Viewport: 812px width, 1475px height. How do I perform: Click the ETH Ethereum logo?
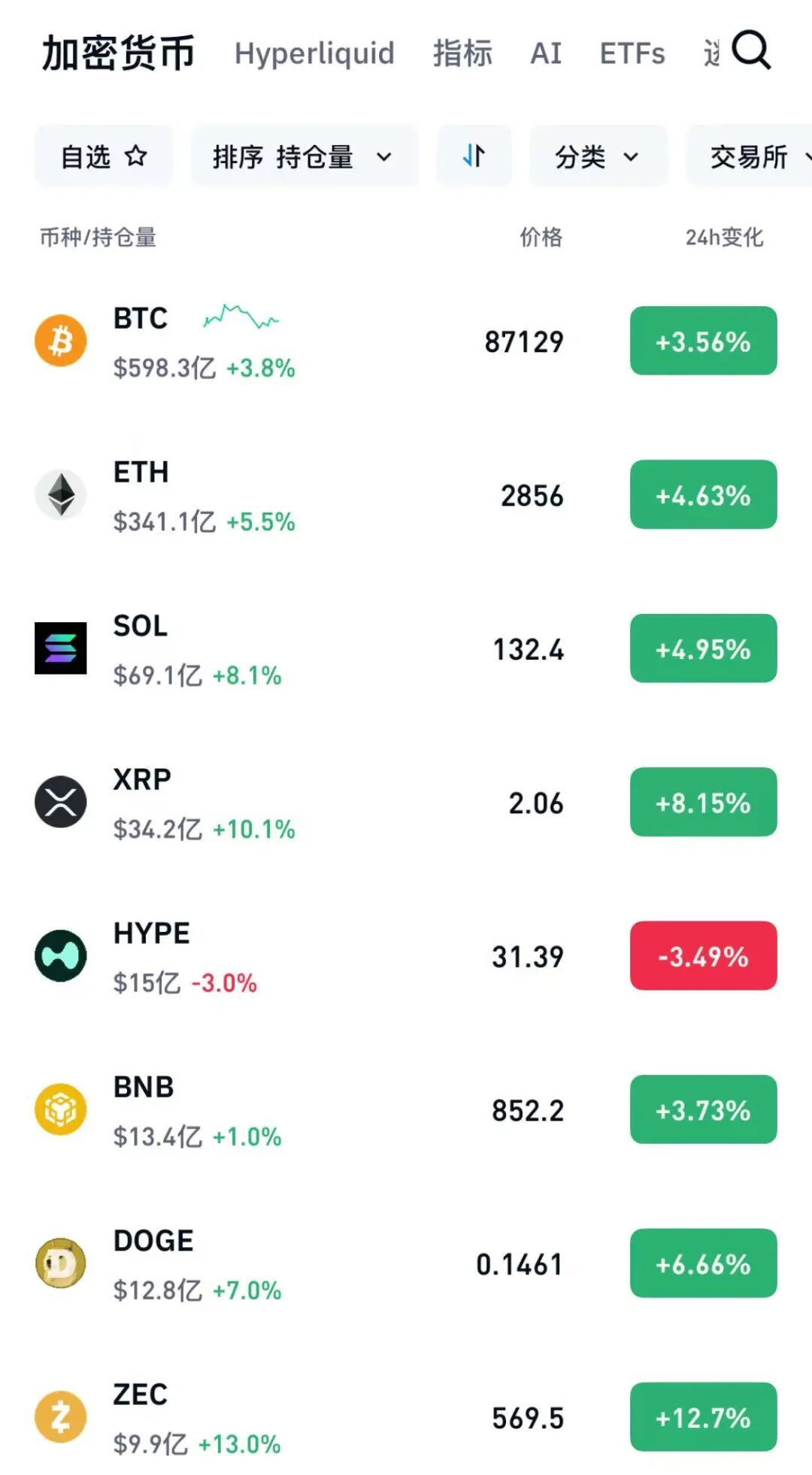(60, 494)
